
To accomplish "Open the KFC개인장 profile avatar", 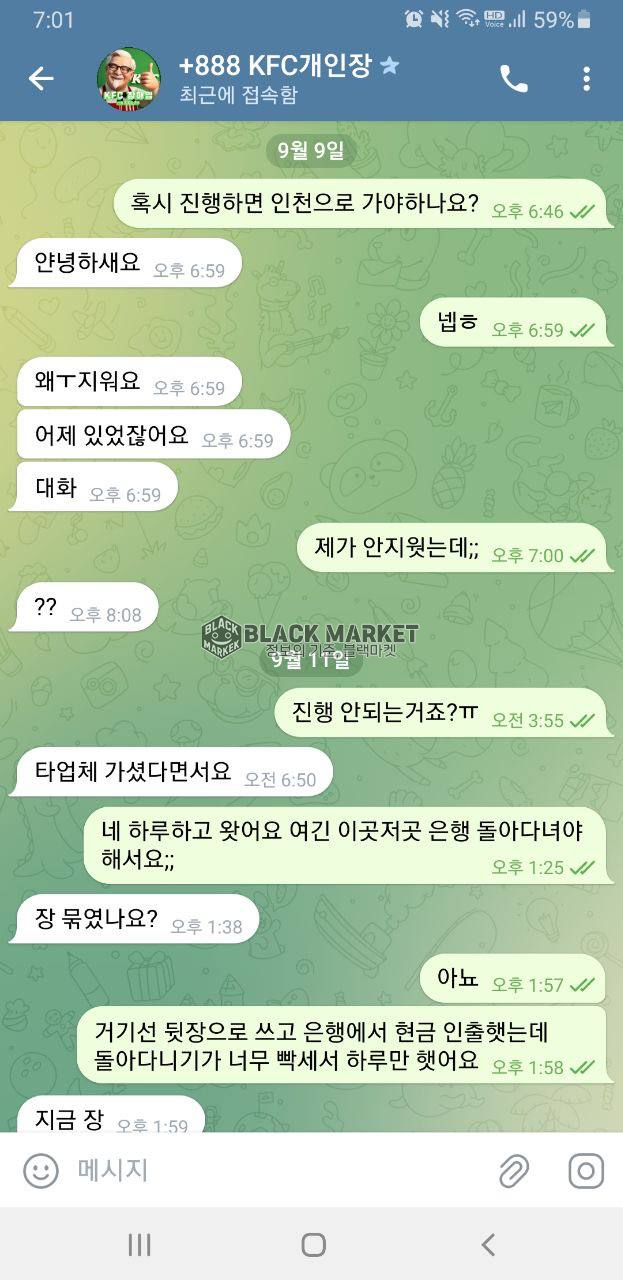I will [x=128, y=79].
